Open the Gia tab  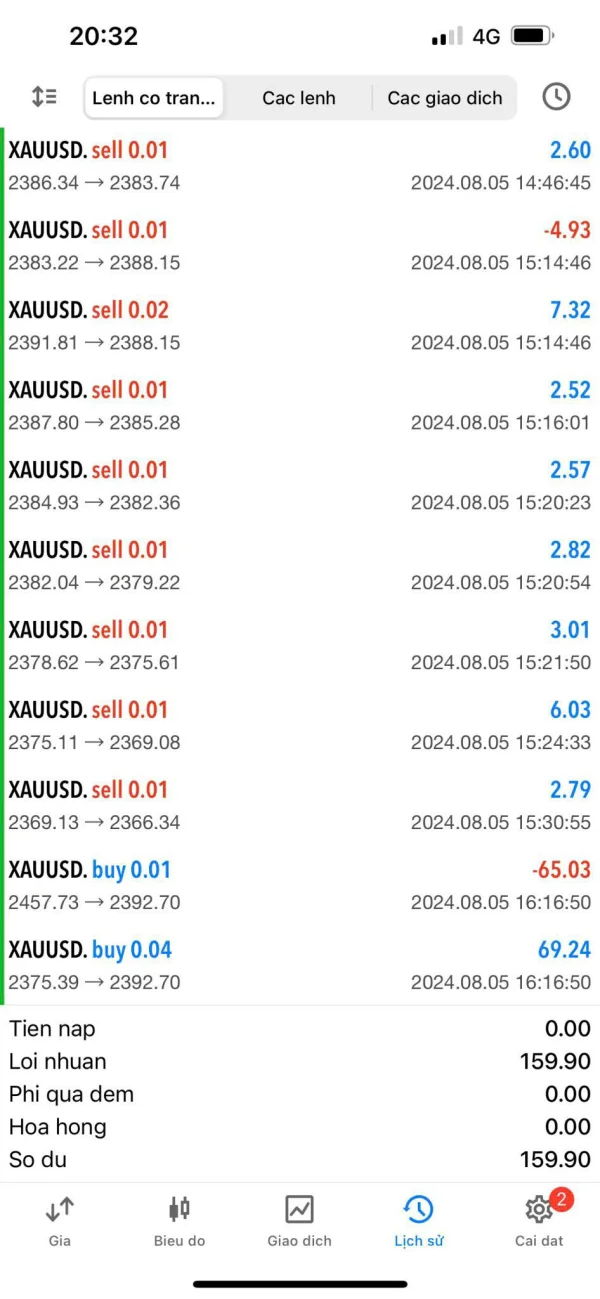tap(59, 1221)
